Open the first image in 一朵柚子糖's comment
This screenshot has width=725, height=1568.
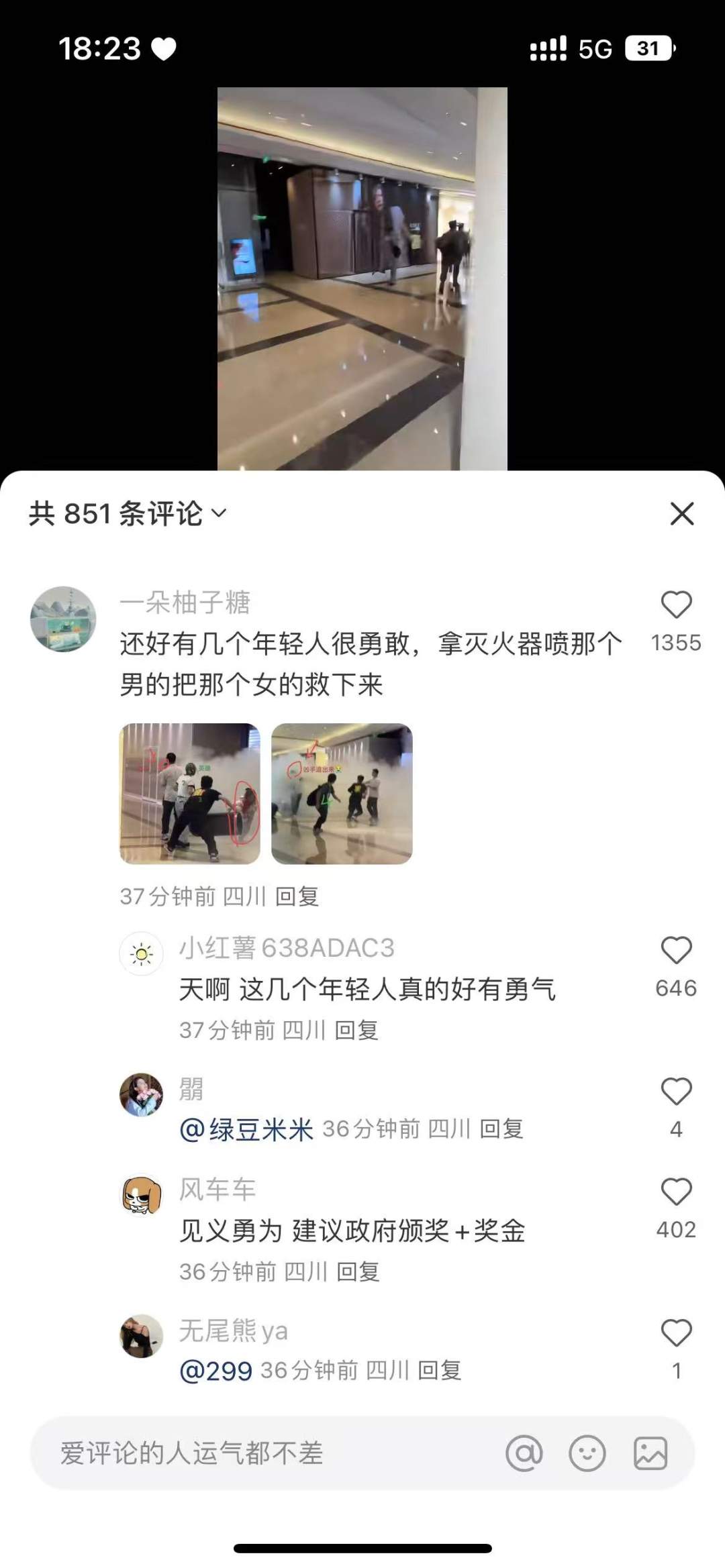(x=189, y=793)
